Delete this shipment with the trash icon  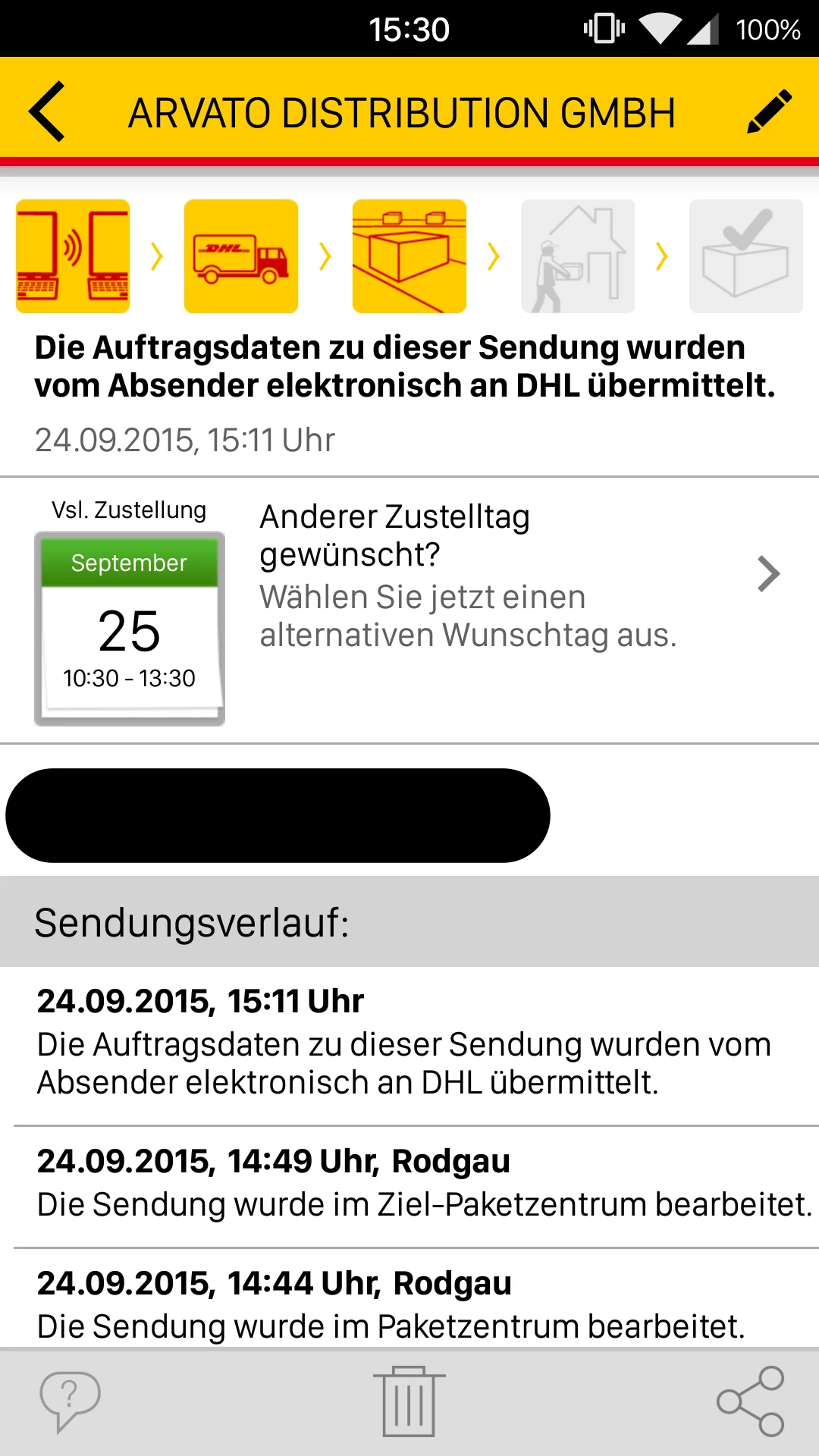point(409,1401)
